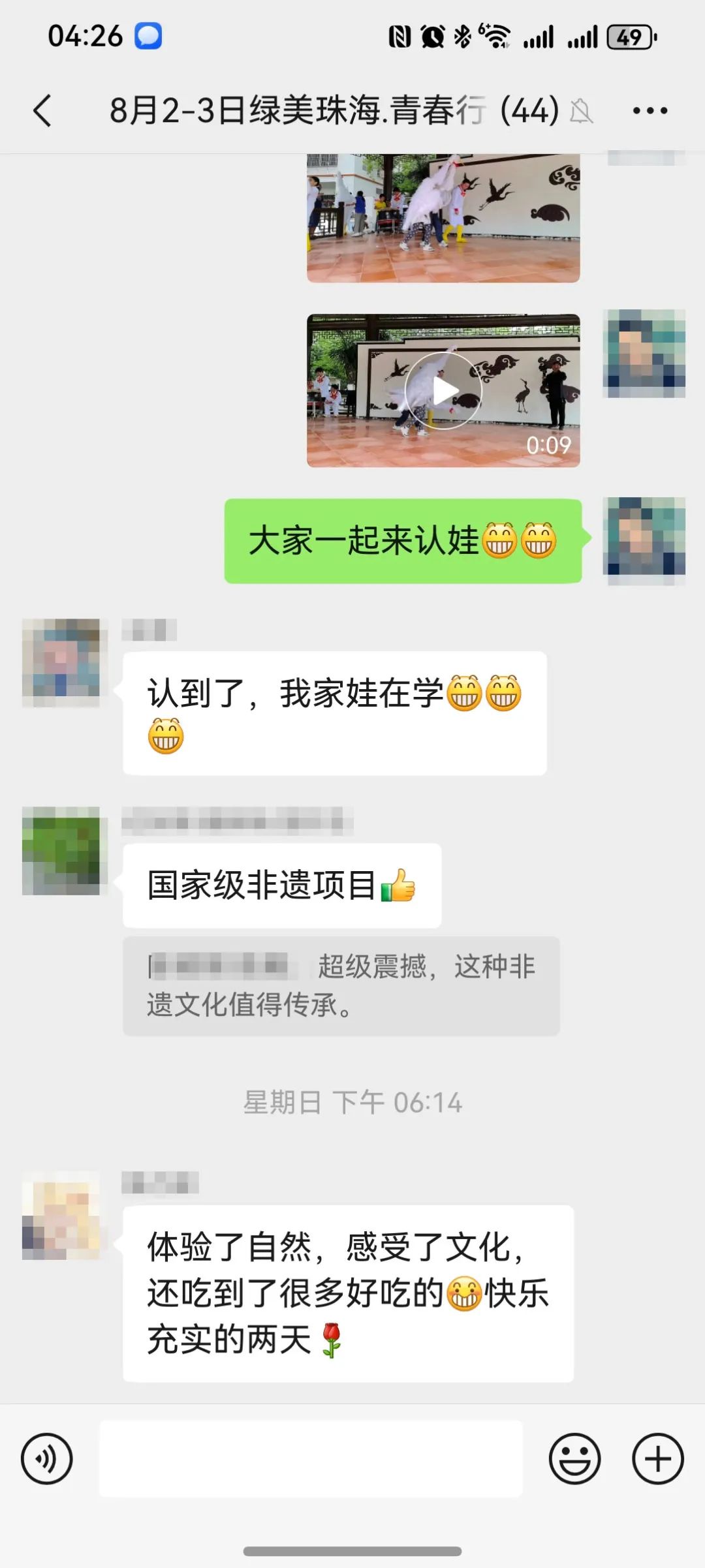This screenshot has height=1568, width=705.
Task: Open my avatar beside 大家一起来认娃
Action: (644, 540)
